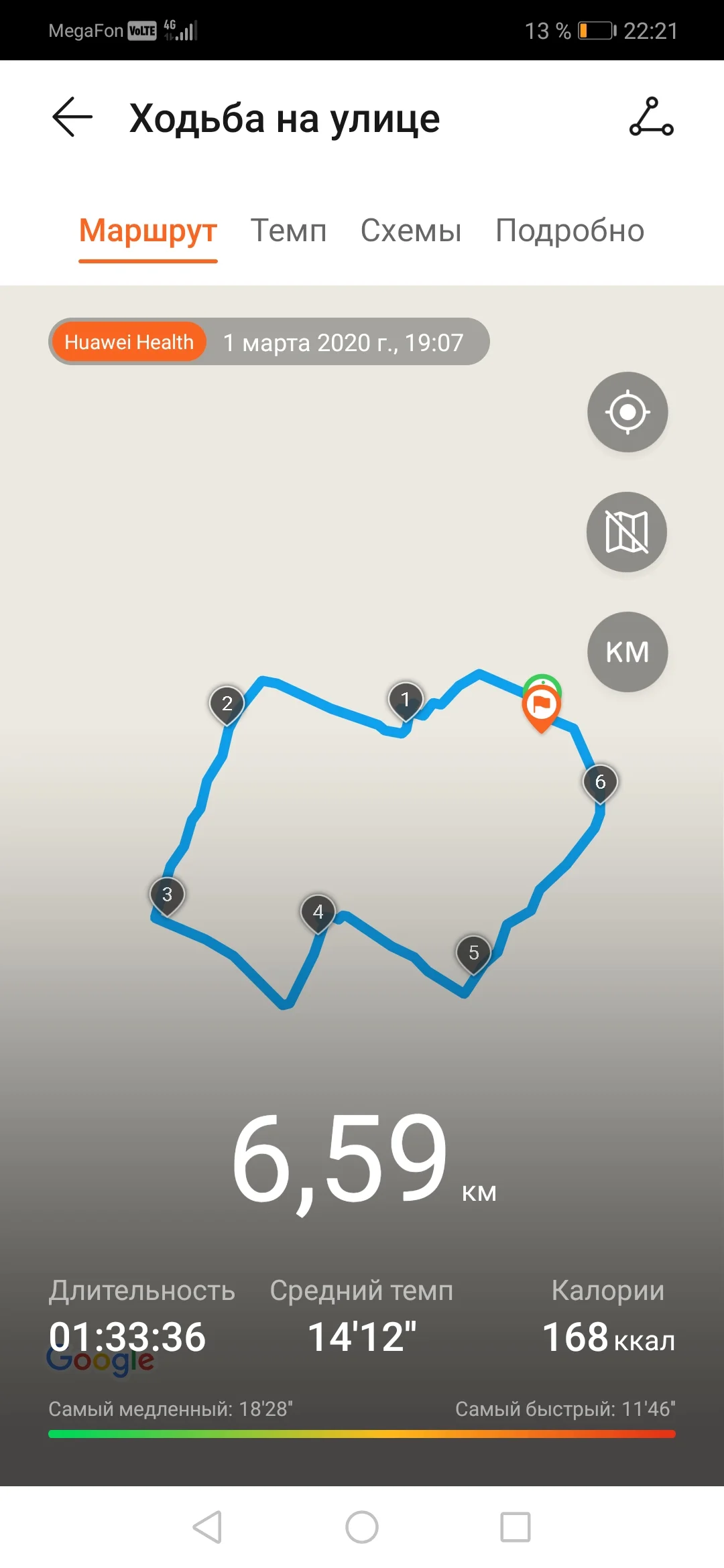Open the route share icon
724x1568 pixels.
point(651,117)
